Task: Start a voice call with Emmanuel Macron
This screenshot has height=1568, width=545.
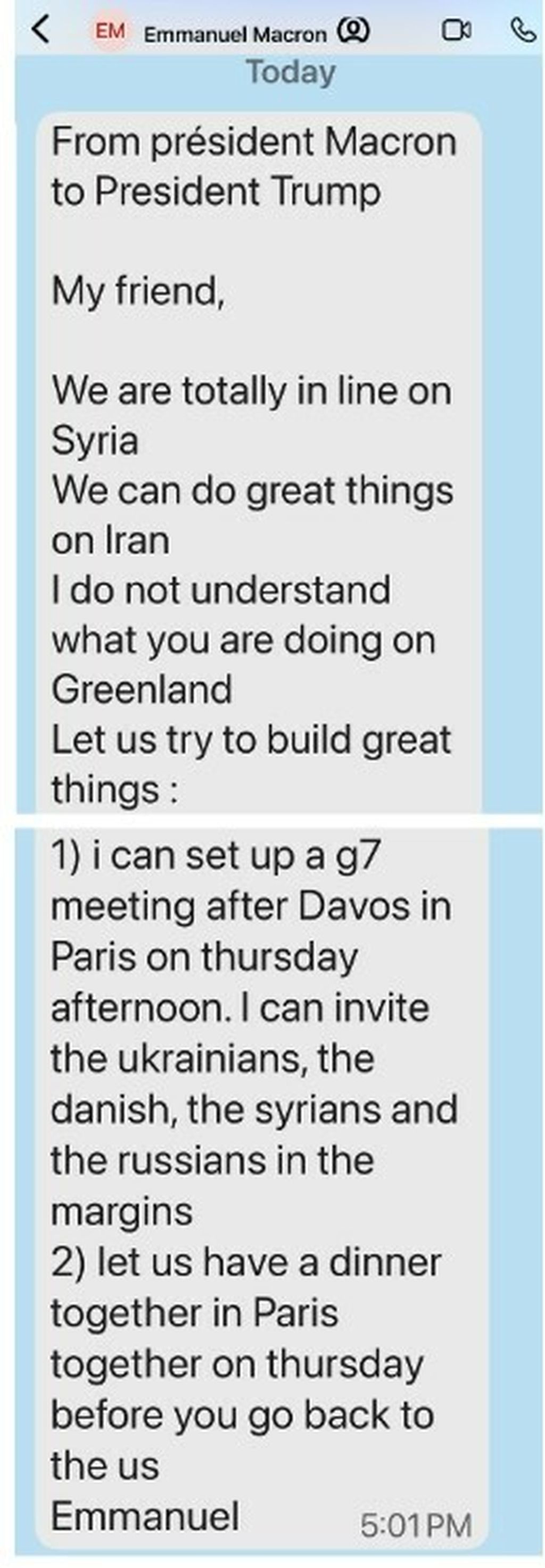Action: 522,30
